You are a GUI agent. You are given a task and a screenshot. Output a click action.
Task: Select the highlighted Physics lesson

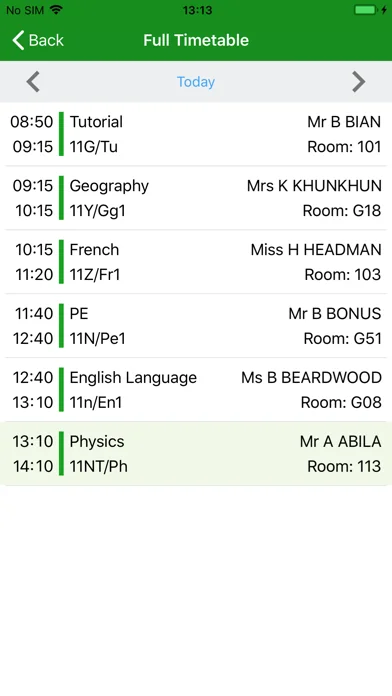[196, 454]
